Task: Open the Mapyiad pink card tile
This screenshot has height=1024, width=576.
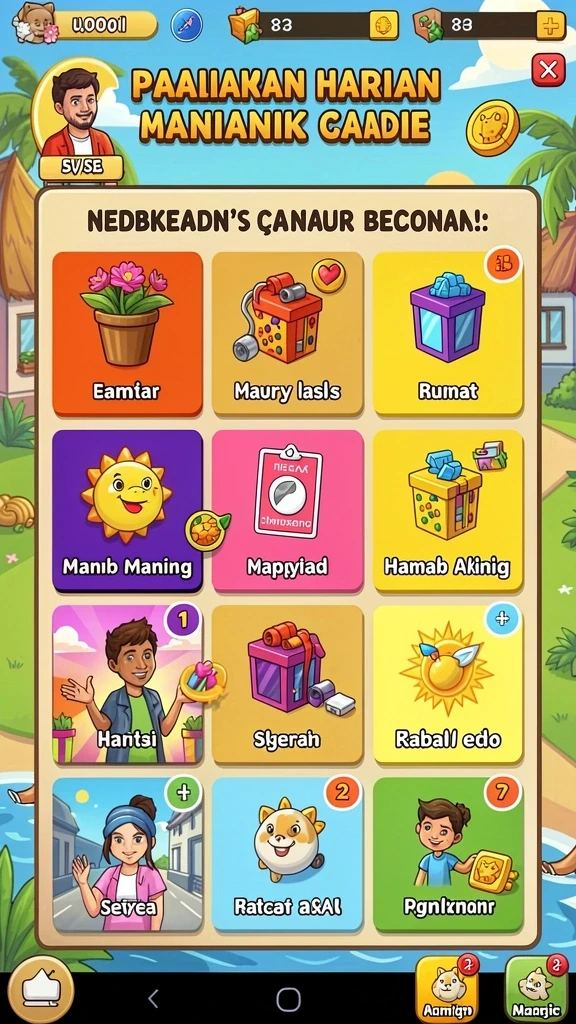Action: tap(287, 511)
